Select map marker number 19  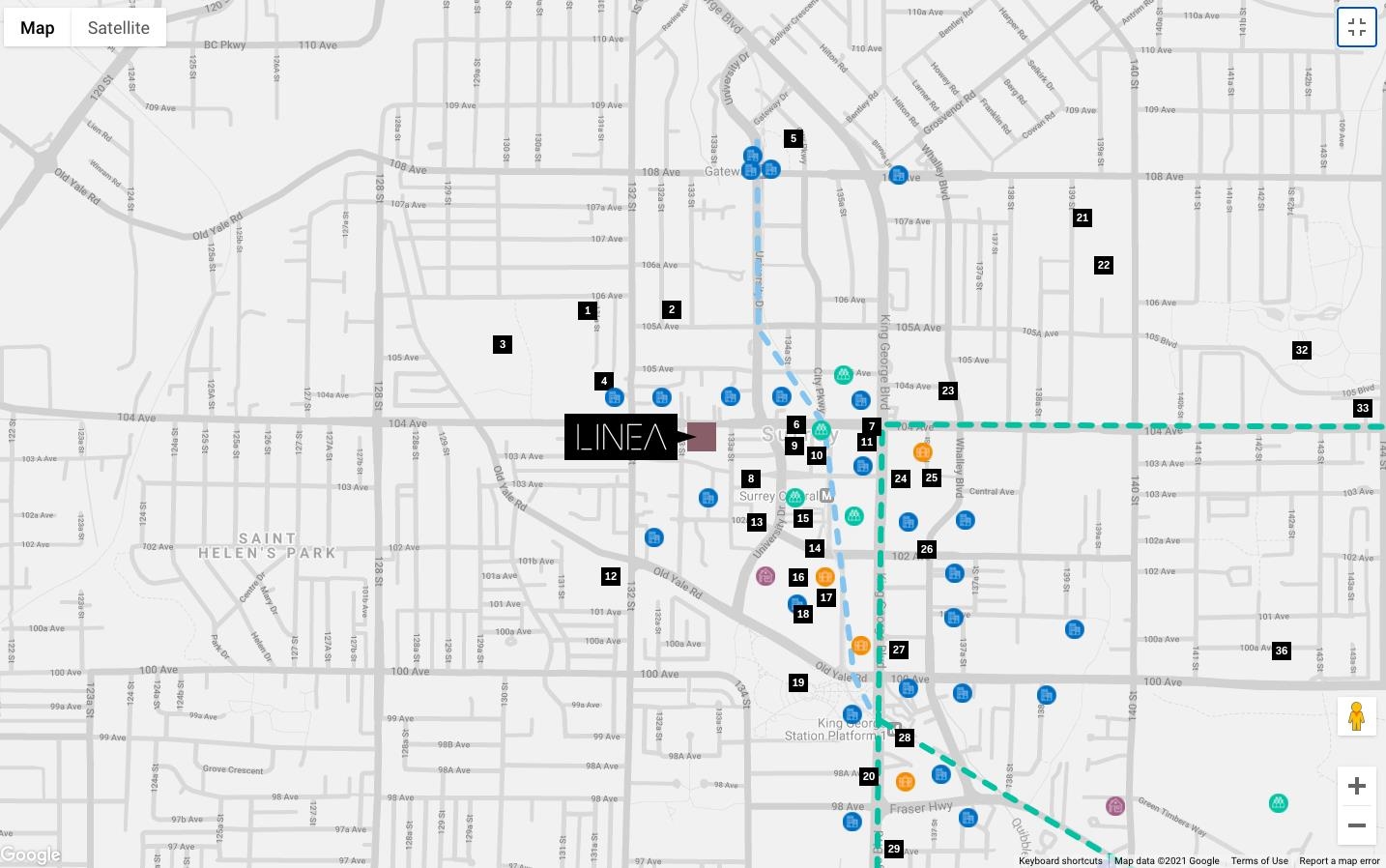(798, 682)
